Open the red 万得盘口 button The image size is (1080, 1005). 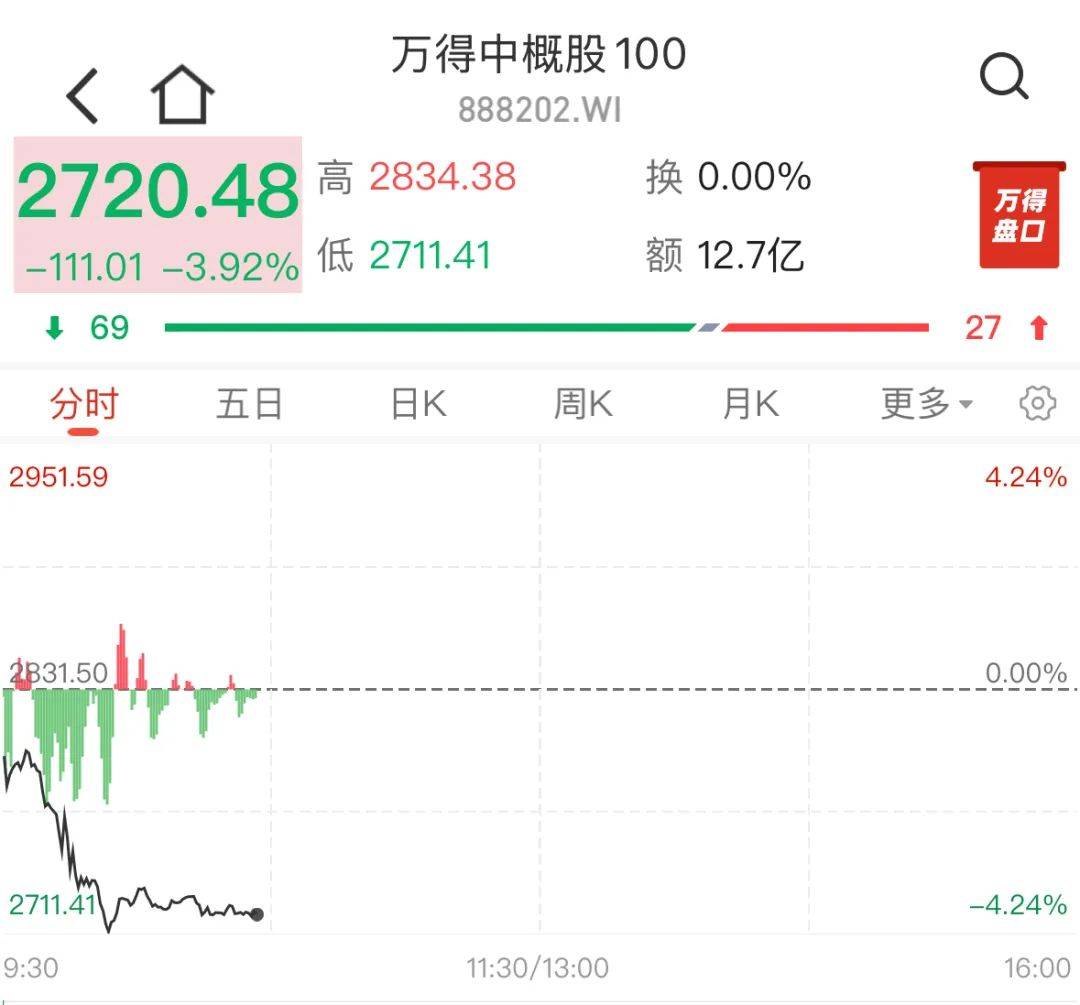pos(1017,216)
